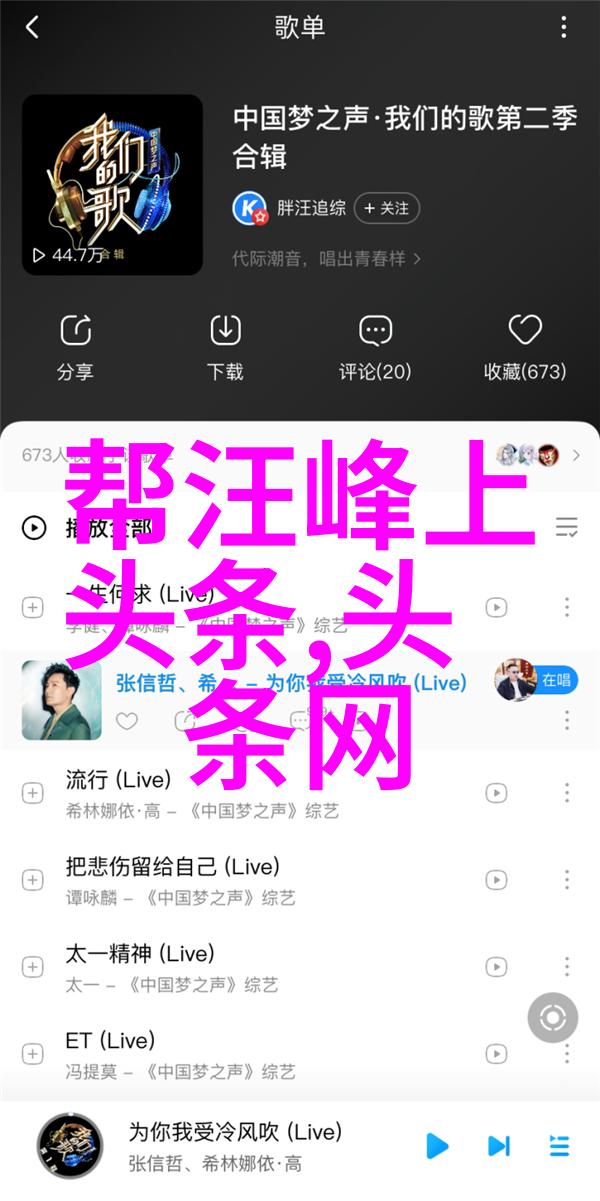The height and width of the screenshot is (1201, 600).
Task: Go back from the playlist page
Action: 32,28
